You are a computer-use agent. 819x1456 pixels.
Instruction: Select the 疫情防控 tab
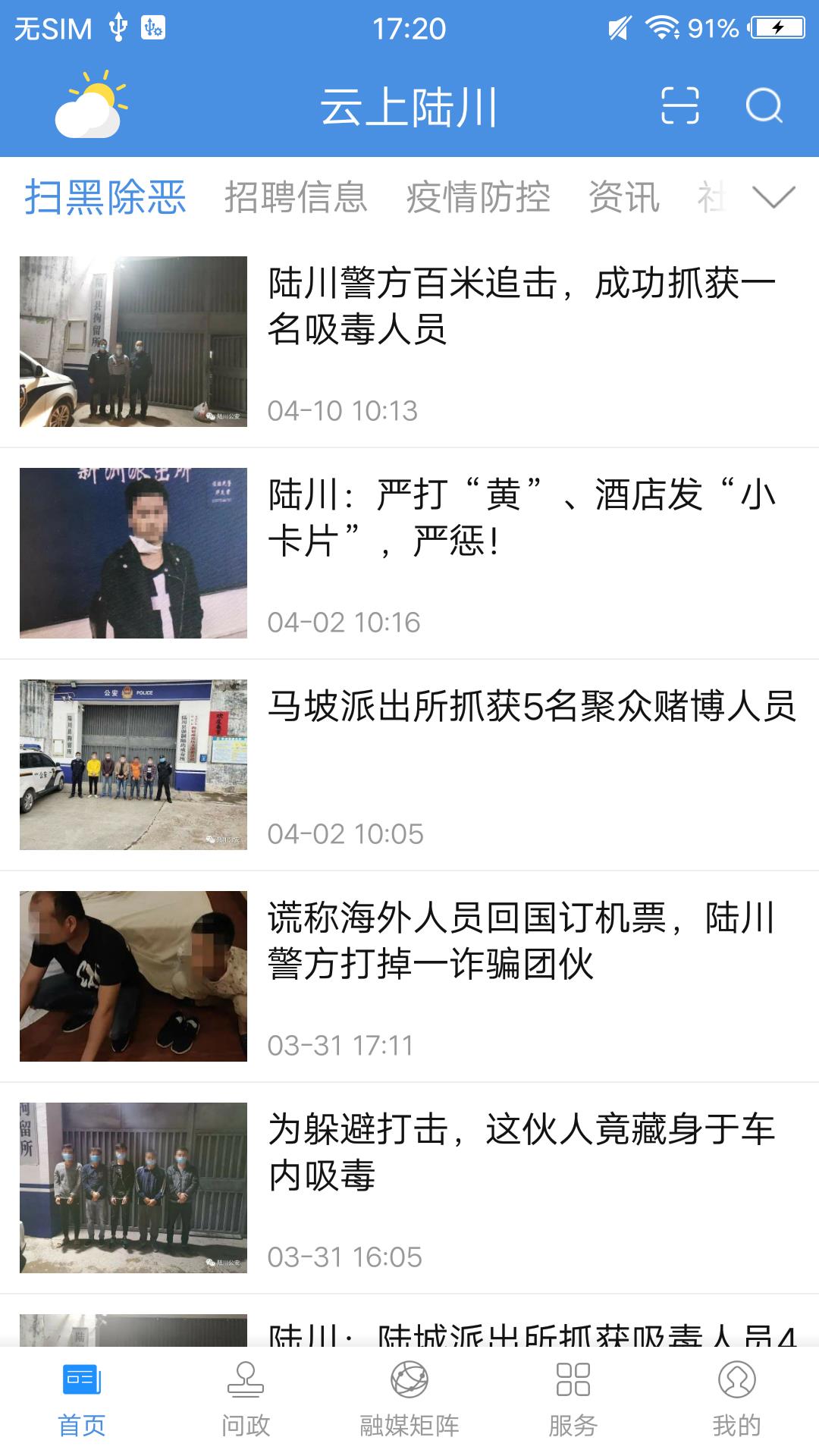click(x=479, y=197)
